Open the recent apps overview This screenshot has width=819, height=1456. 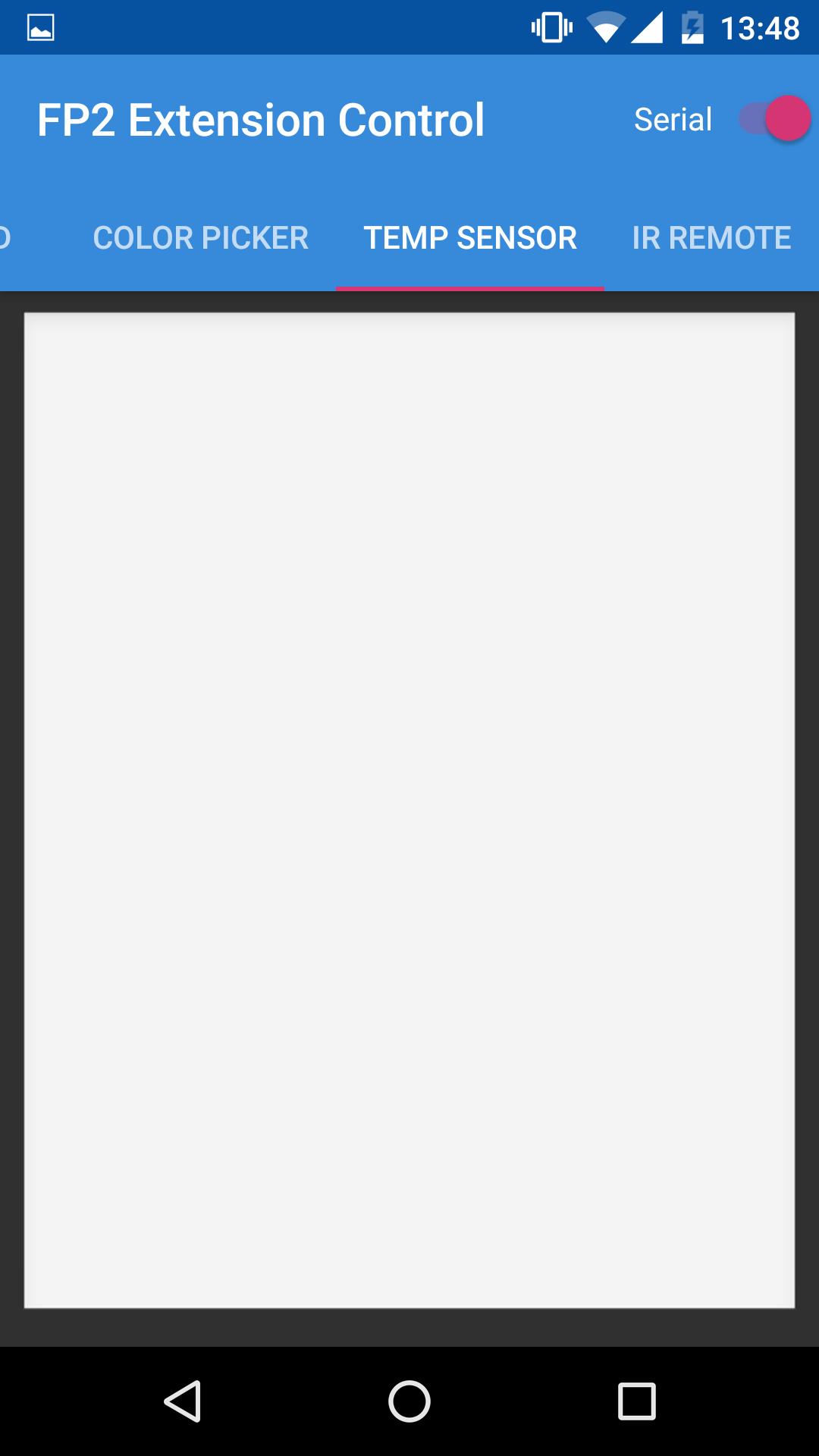click(x=636, y=1401)
